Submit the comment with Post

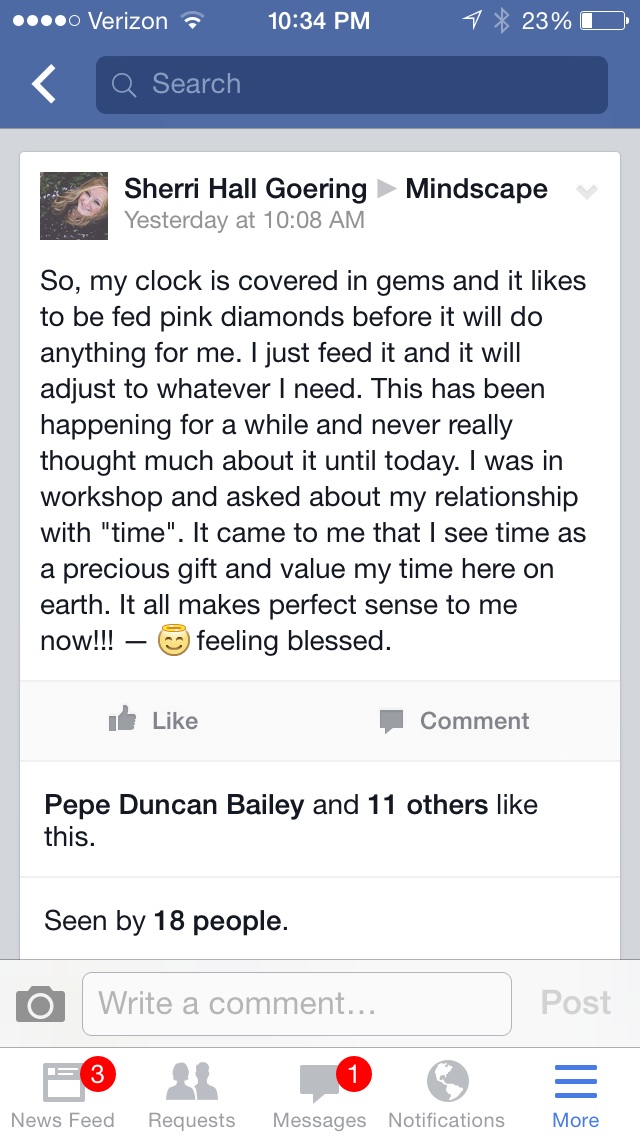click(x=575, y=1003)
